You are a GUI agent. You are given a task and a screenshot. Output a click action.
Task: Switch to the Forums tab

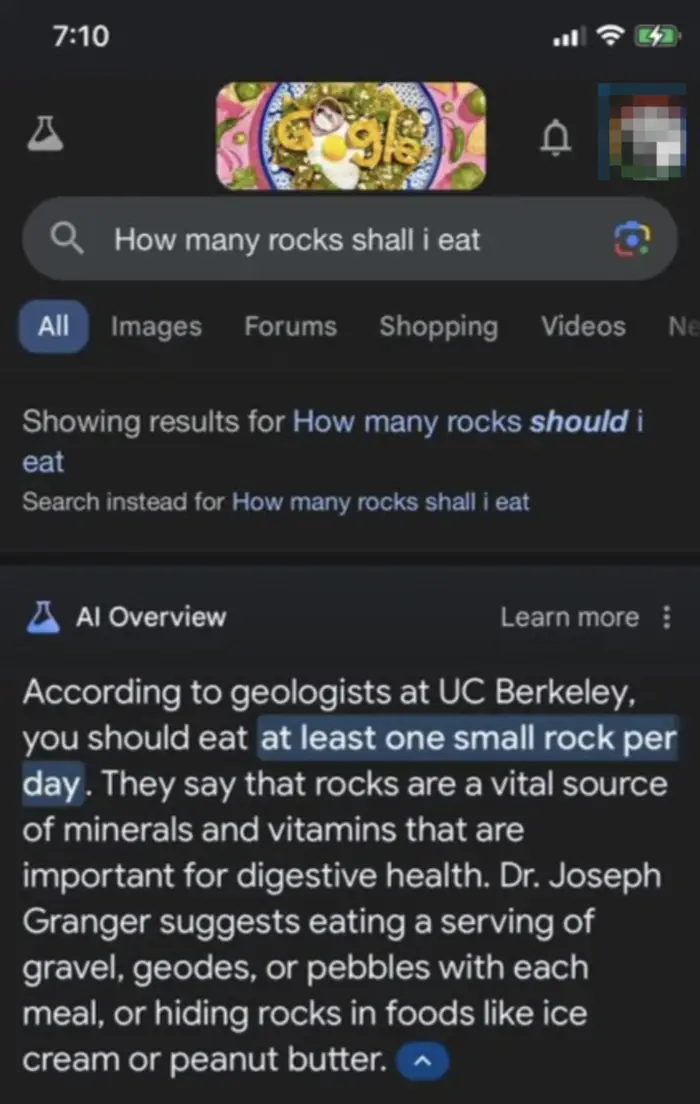pos(290,326)
